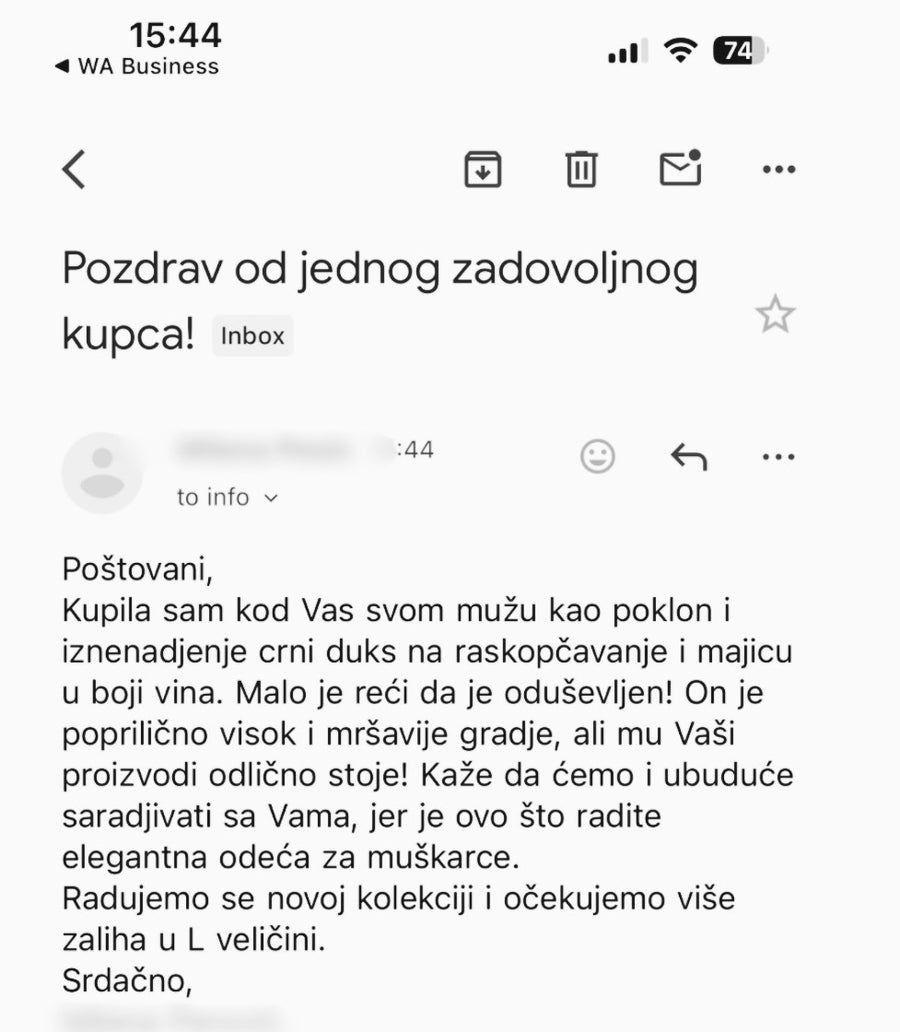Tap the Inbox label chip
The image size is (900, 1032).
[x=252, y=336]
